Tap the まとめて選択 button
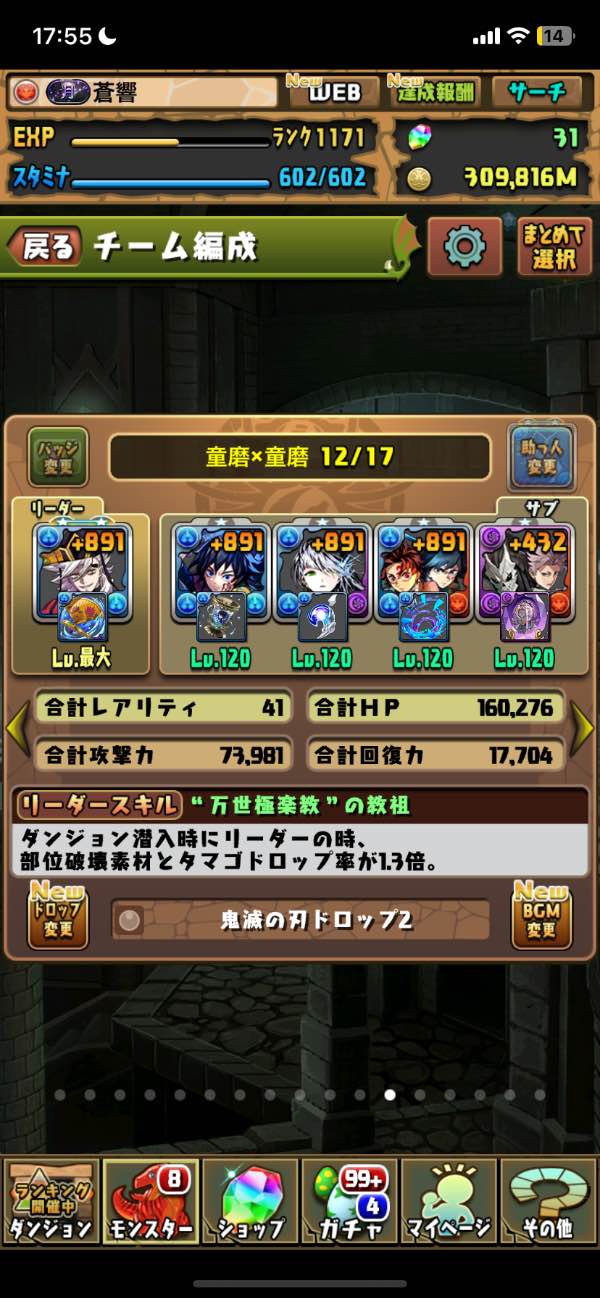The width and height of the screenshot is (600, 1298). pyautogui.click(x=554, y=246)
